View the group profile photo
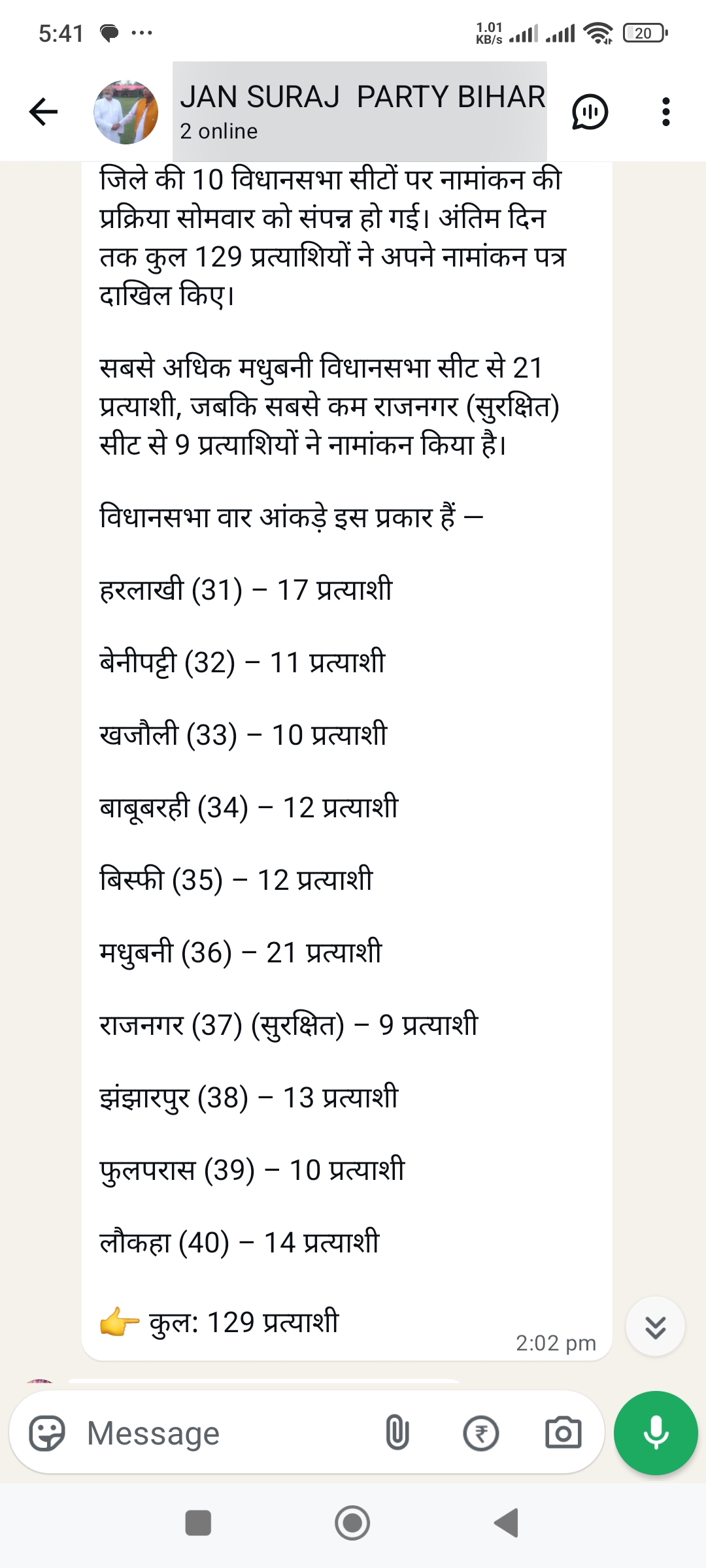This screenshot has width=706, height=1568. click(126, 112)
